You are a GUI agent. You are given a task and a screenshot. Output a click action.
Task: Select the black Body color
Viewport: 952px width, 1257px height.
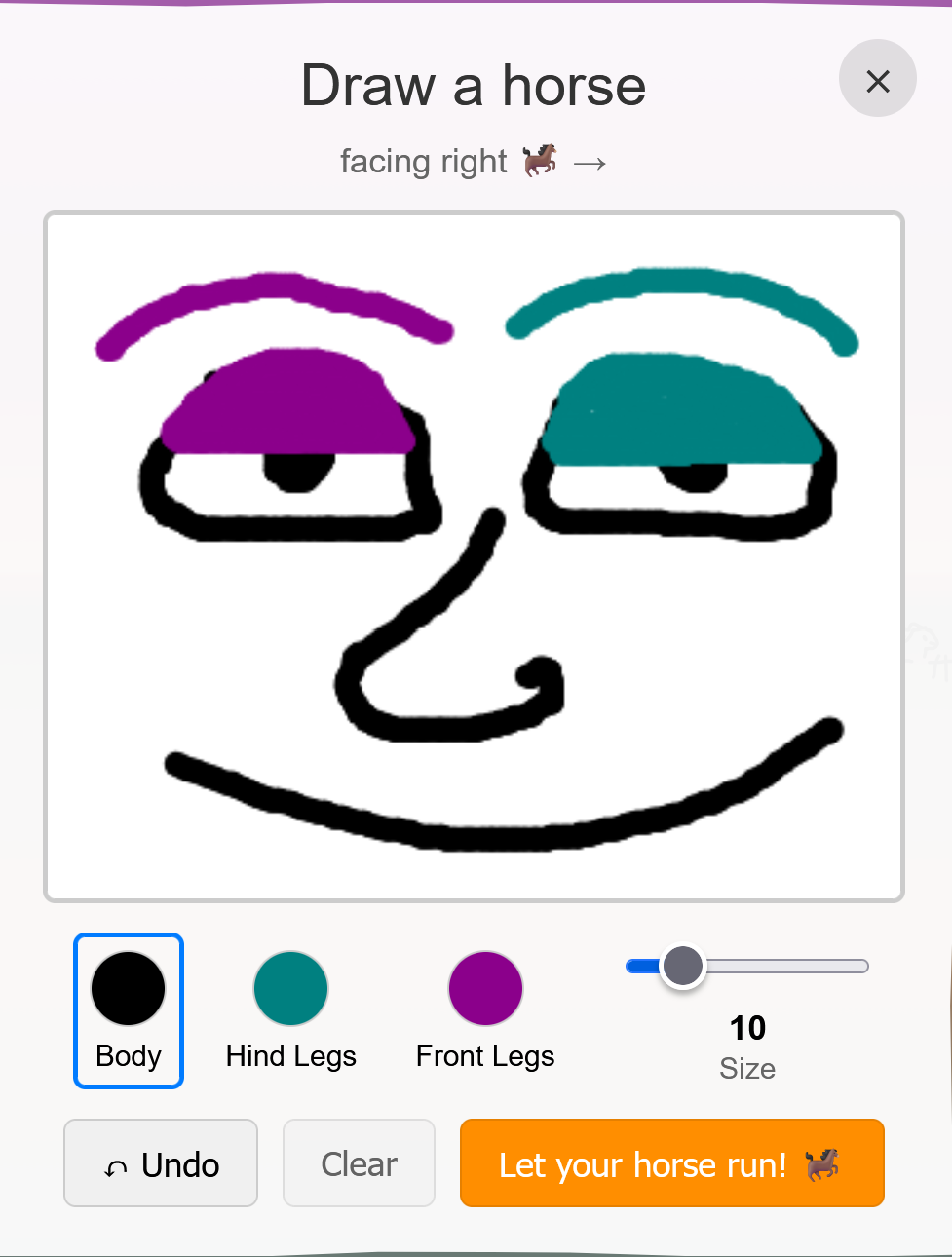point(129,1010)
